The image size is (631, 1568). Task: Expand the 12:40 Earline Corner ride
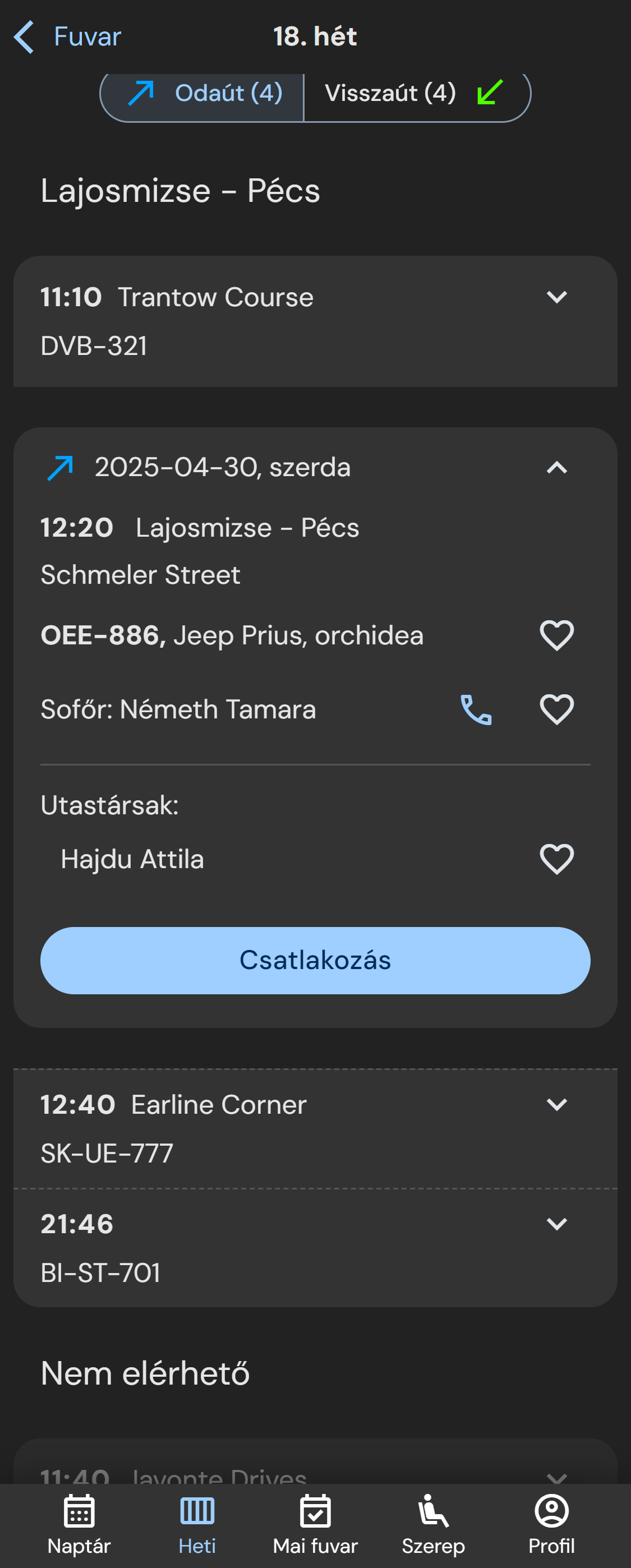click(556, 1105)
